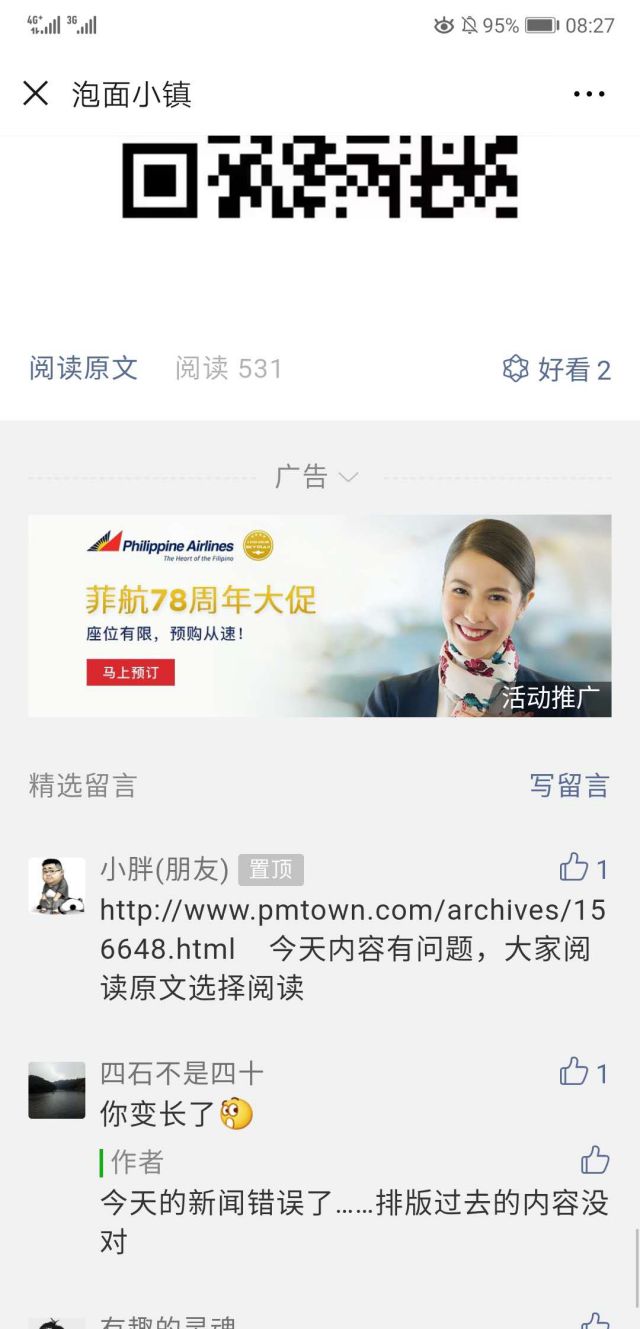
Task: Close the 泡面小镇 article page
Action: 36,94
